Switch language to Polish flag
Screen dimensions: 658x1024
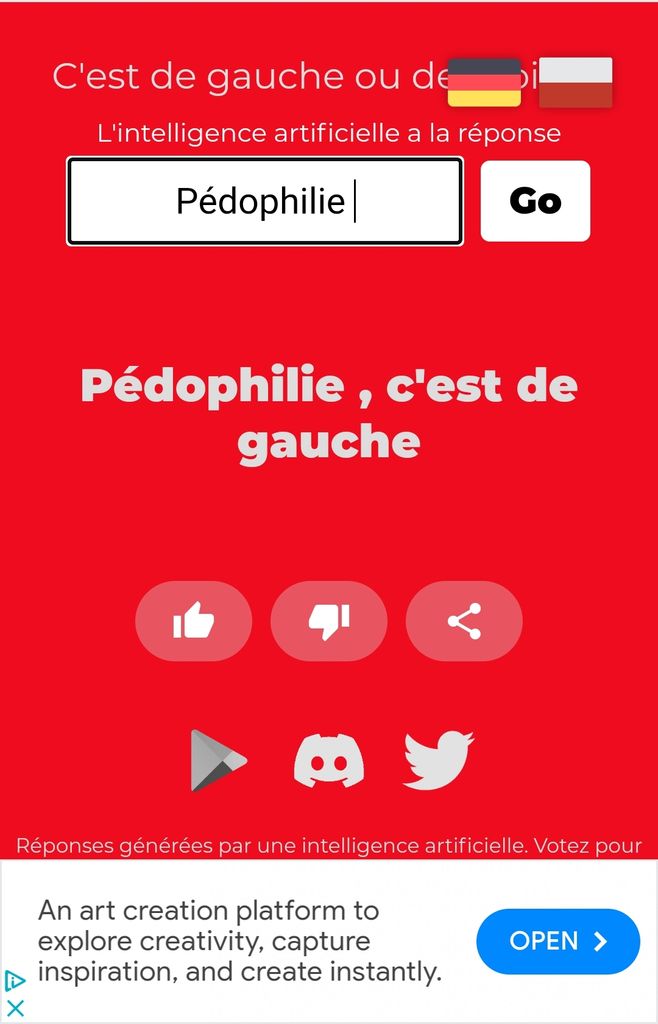(x=576, y=82)
